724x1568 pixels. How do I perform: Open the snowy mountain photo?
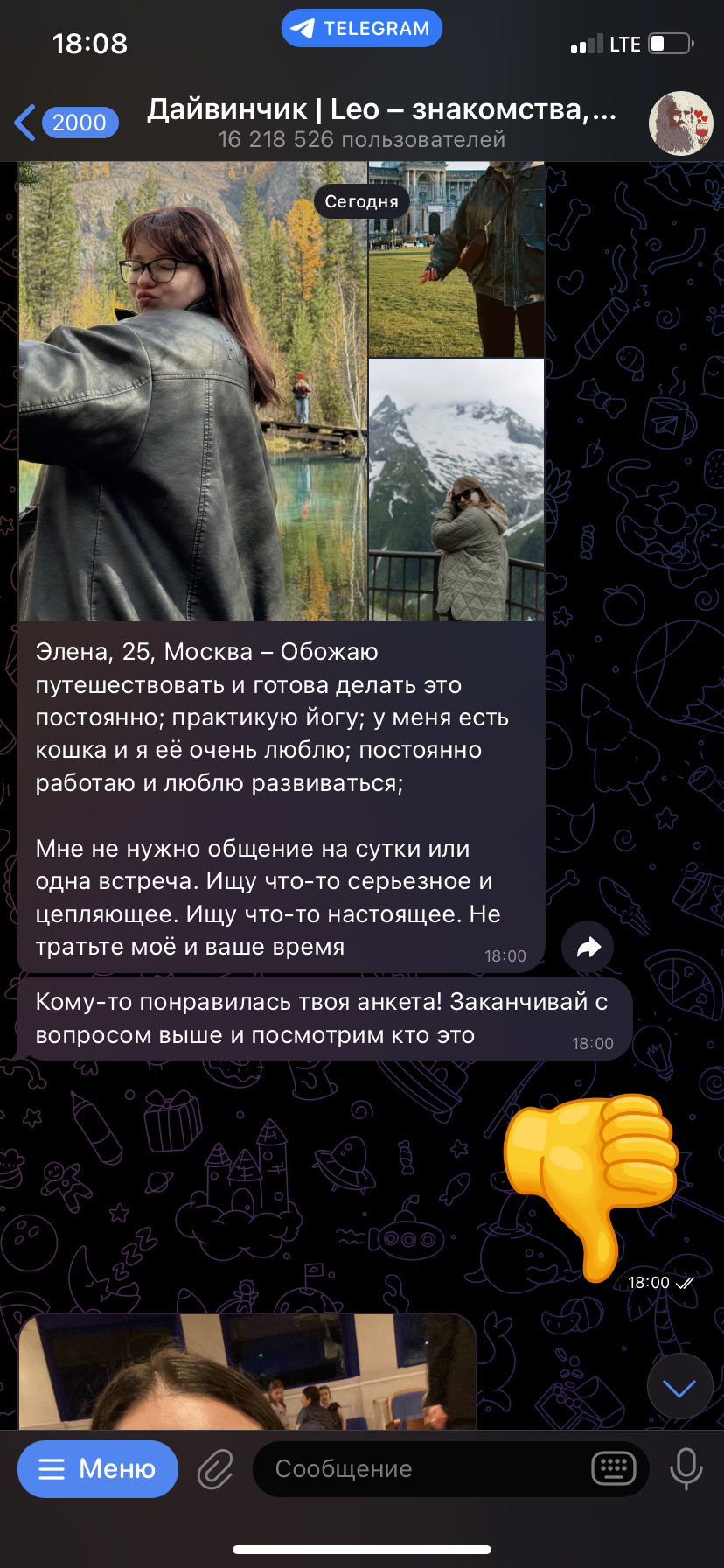click(x=456, y=490)
